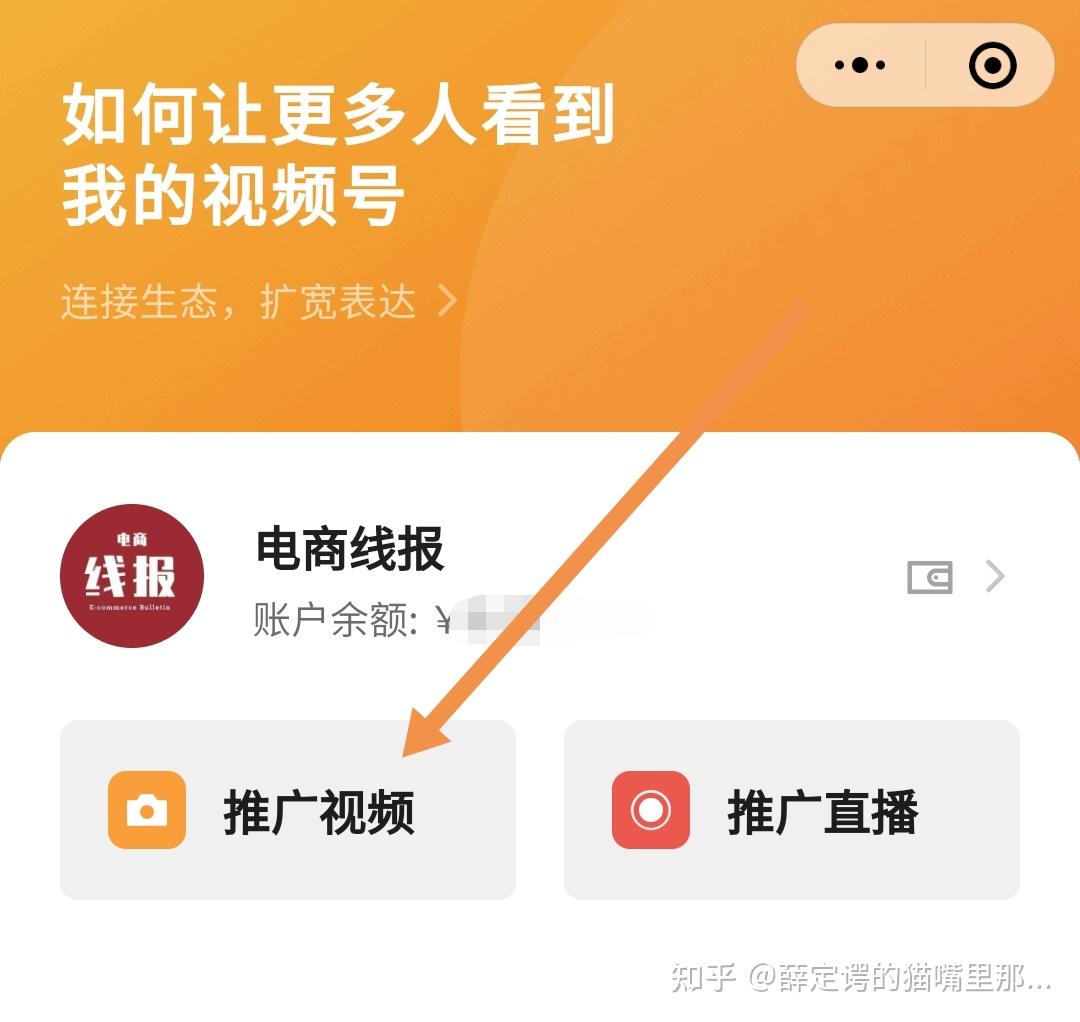The image size is (1080, 1022).
Task: Tap the 推广直播 button
Action: click(x=792, y=810)
